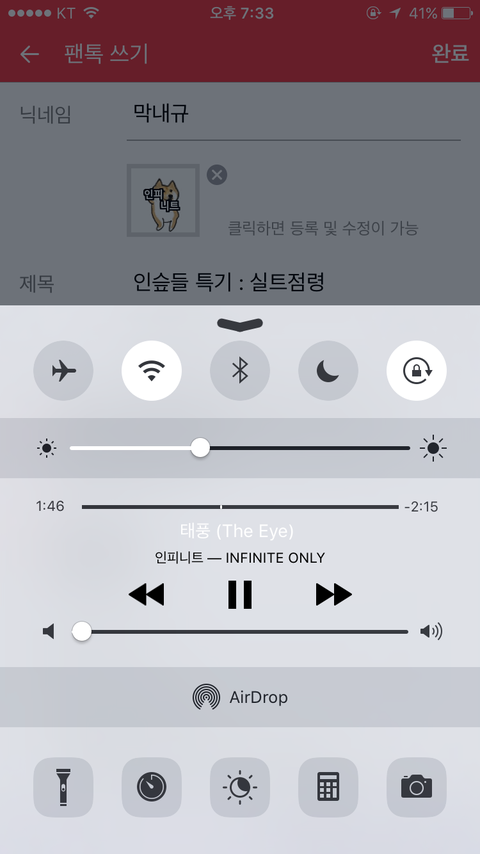Screen dimensions: 480x854
Task: Tap the brightness slider track
Action: (x=240, y=448)
